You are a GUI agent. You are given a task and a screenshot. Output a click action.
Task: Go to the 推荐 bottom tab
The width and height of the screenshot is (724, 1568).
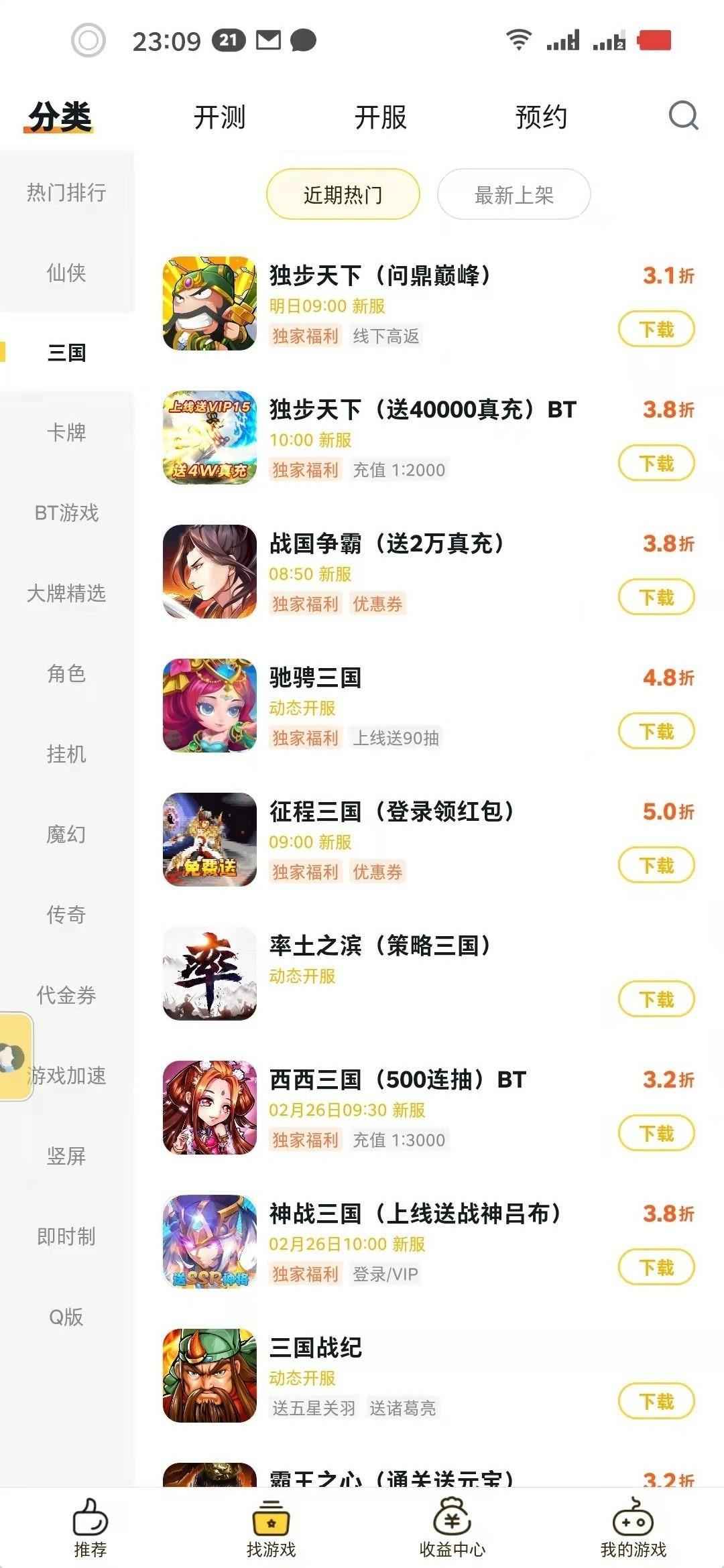(90, 1529)
